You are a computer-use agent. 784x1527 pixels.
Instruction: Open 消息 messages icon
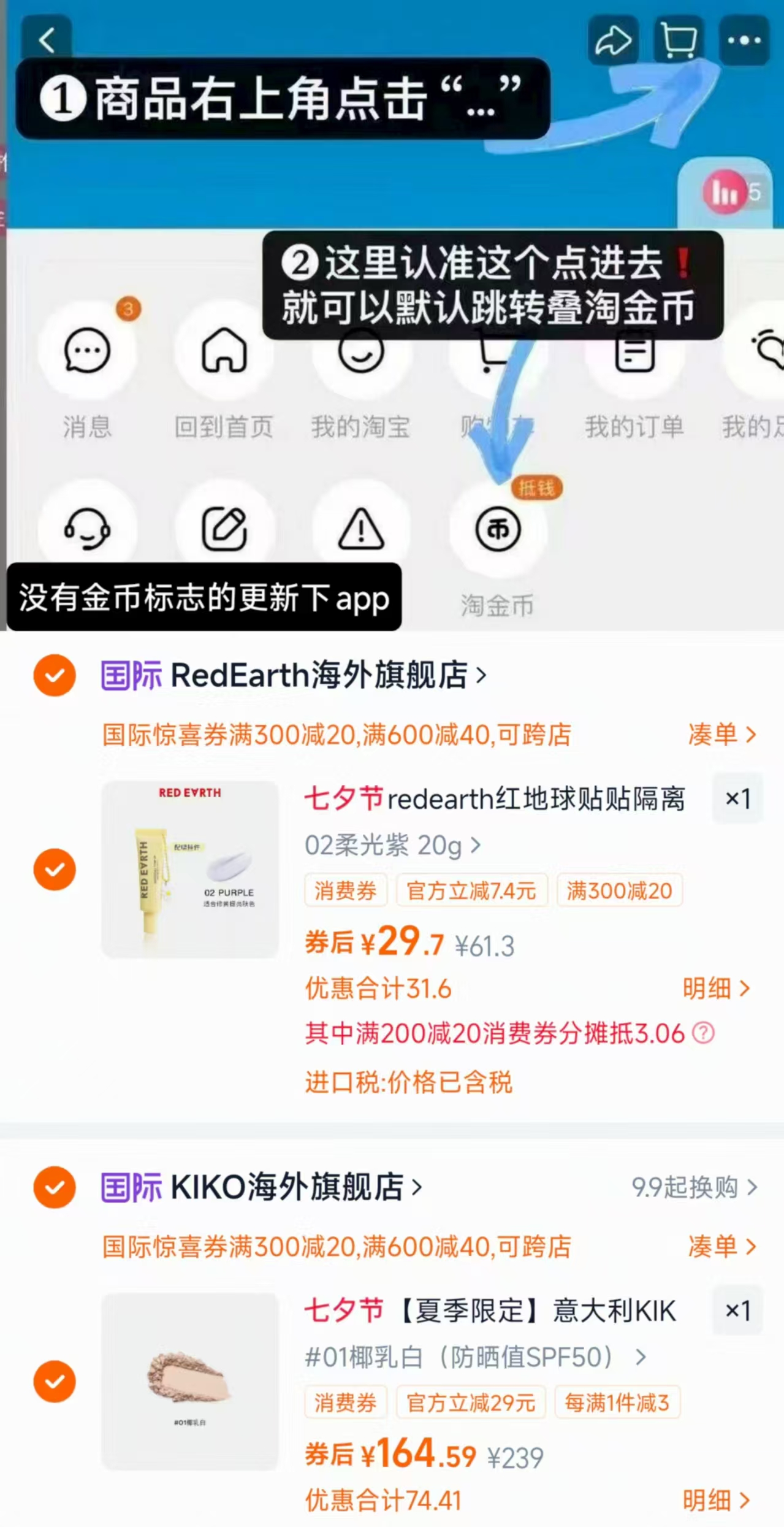pyautogui.click(x=88, y=353)
